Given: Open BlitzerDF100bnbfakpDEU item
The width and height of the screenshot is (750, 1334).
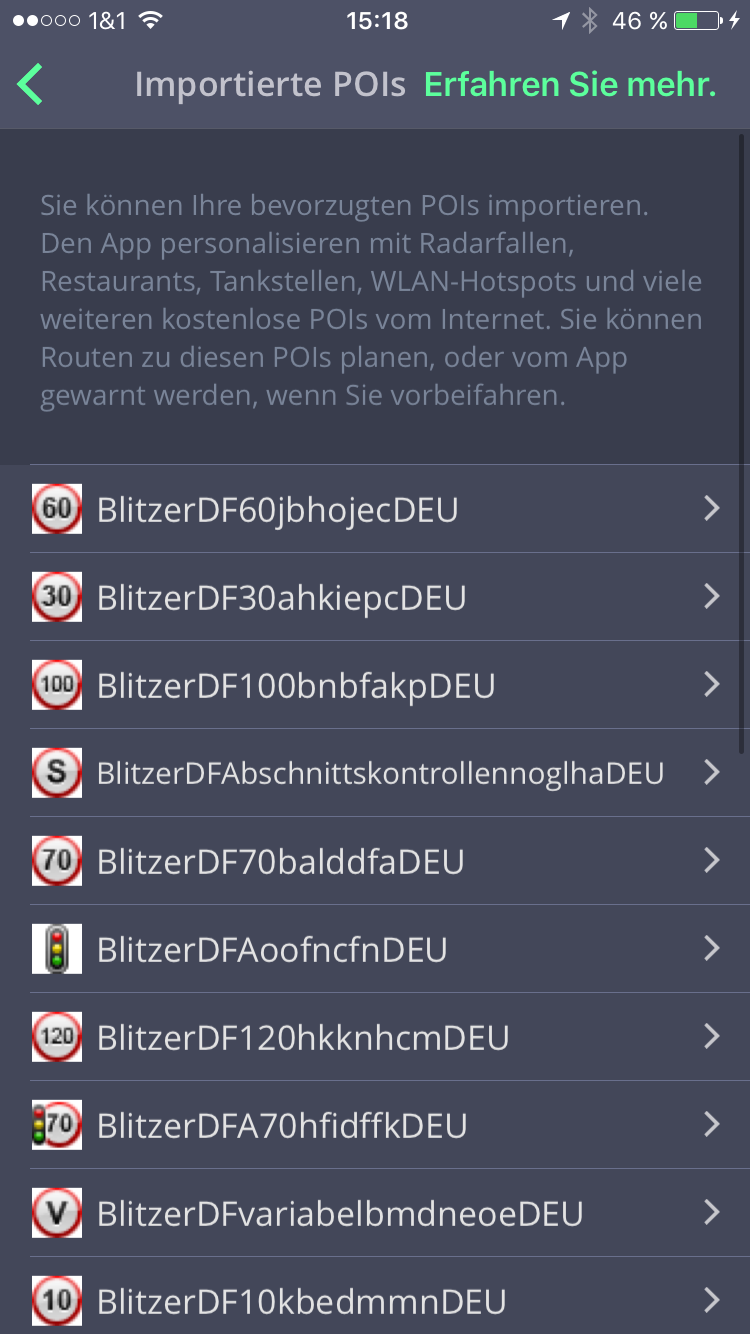Looking at the screenshot, I should pos(375,685).
